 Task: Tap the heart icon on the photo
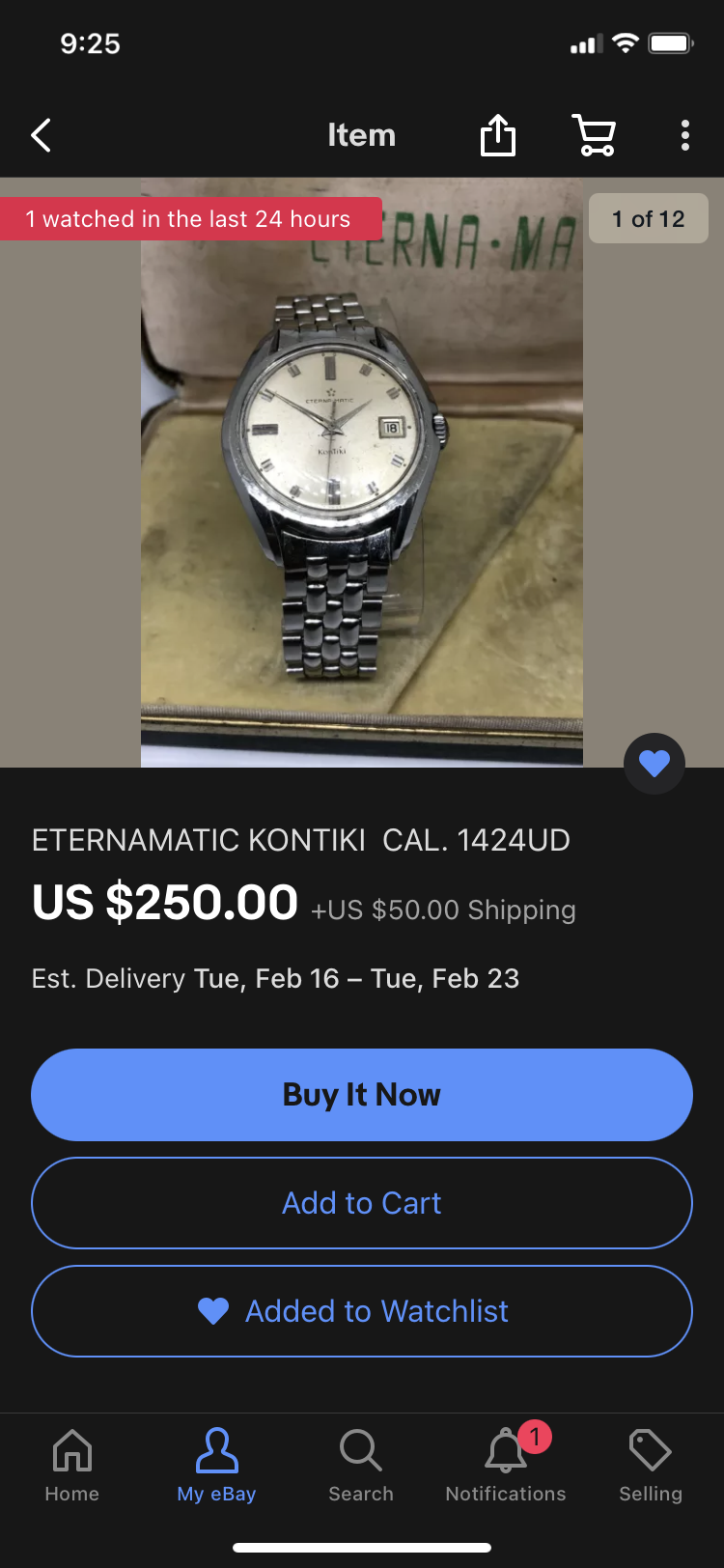point(654,764)
